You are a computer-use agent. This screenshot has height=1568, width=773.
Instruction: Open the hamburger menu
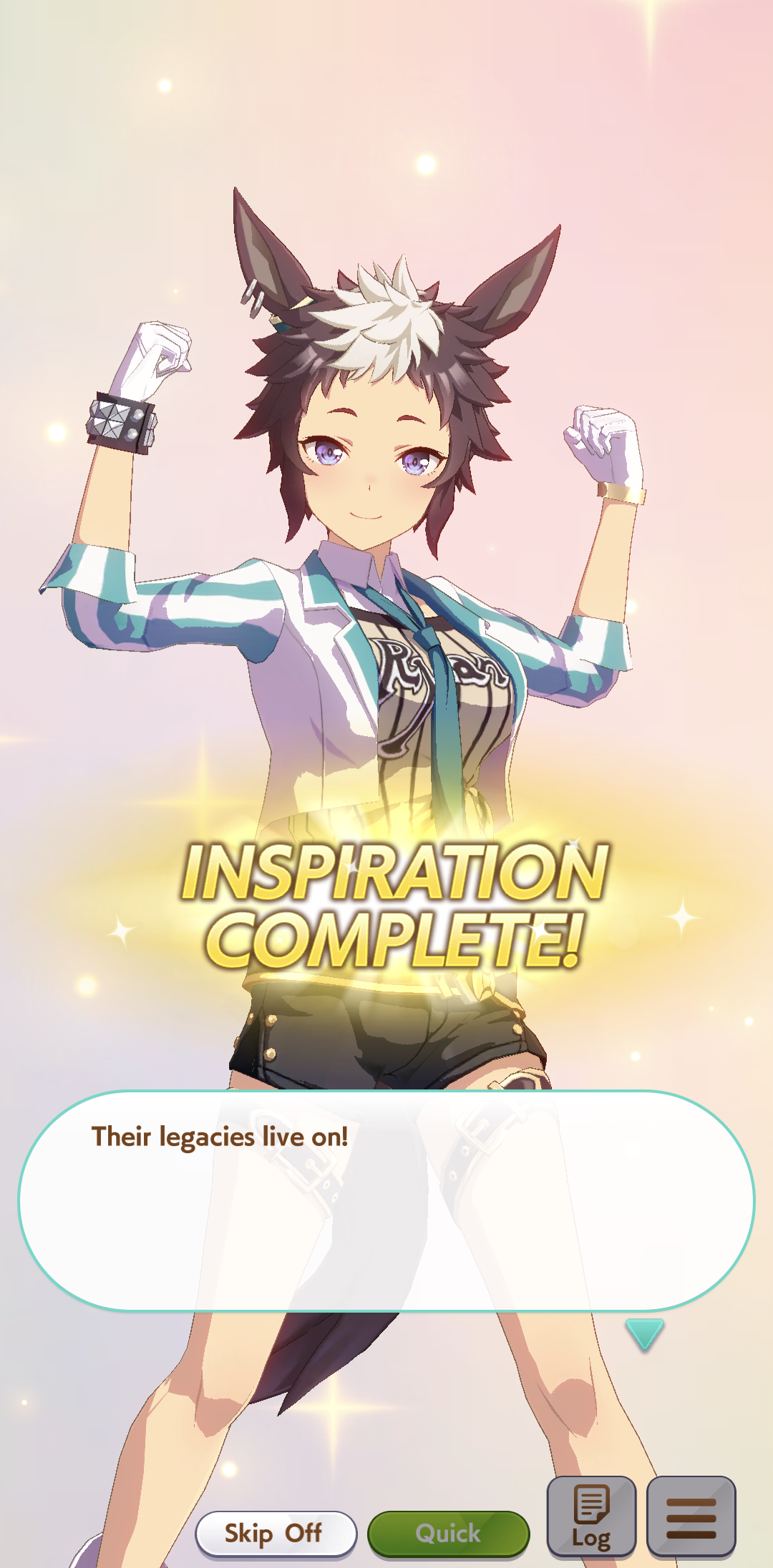point(691,1516)
